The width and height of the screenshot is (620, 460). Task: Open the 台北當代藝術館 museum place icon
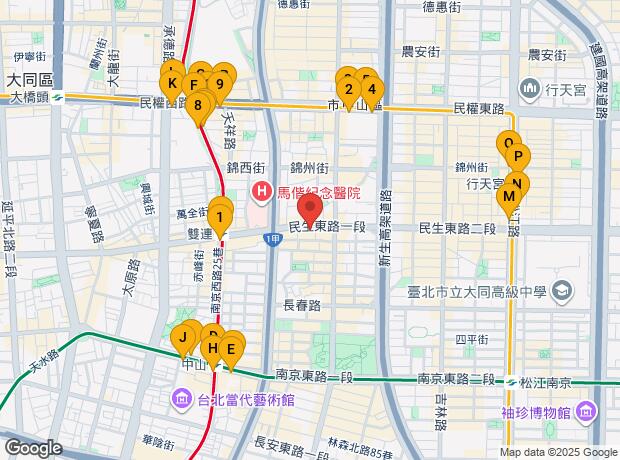[181, 399]
